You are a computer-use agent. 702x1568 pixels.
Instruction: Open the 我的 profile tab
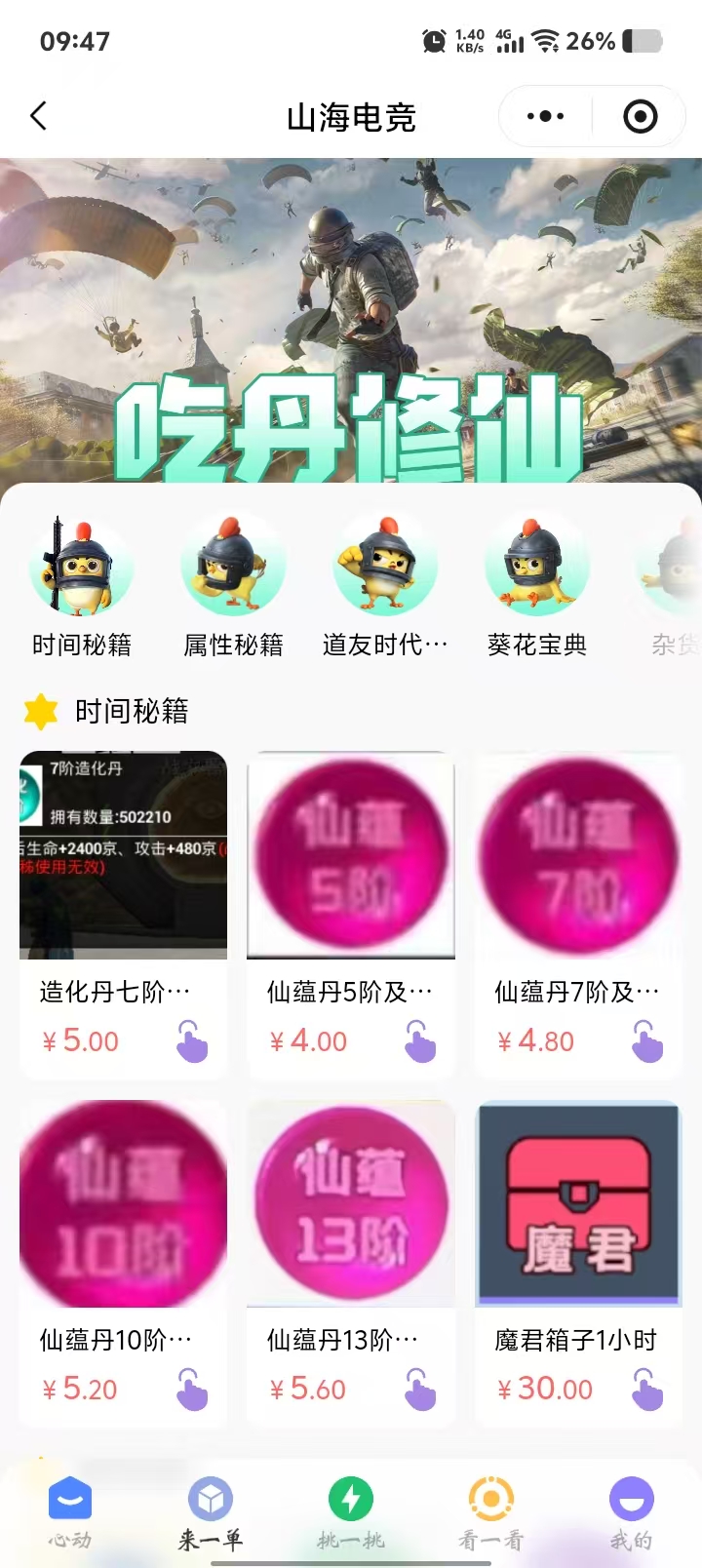(631, 1512)
